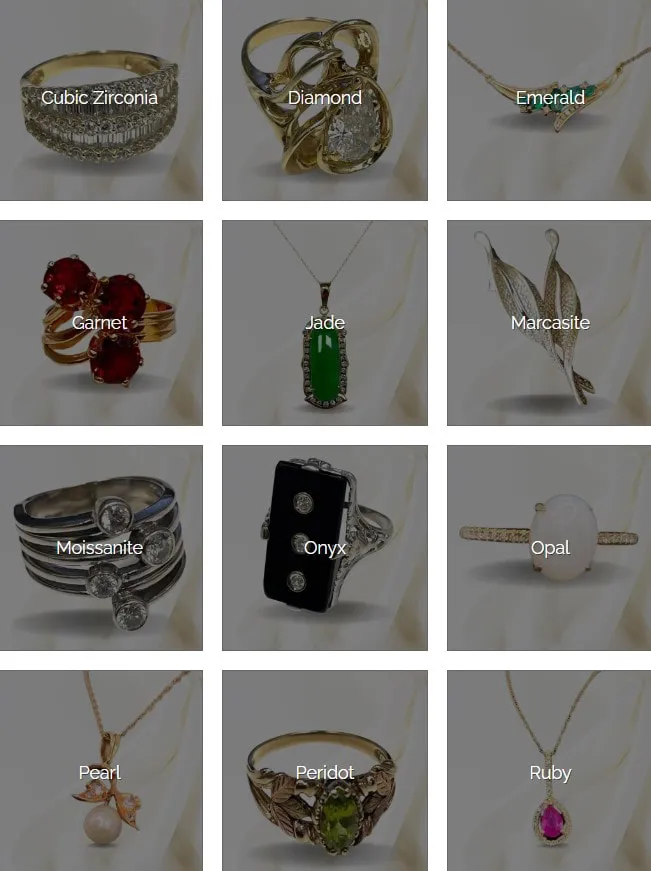Open the Garnet ring category

tap(100, 323)
